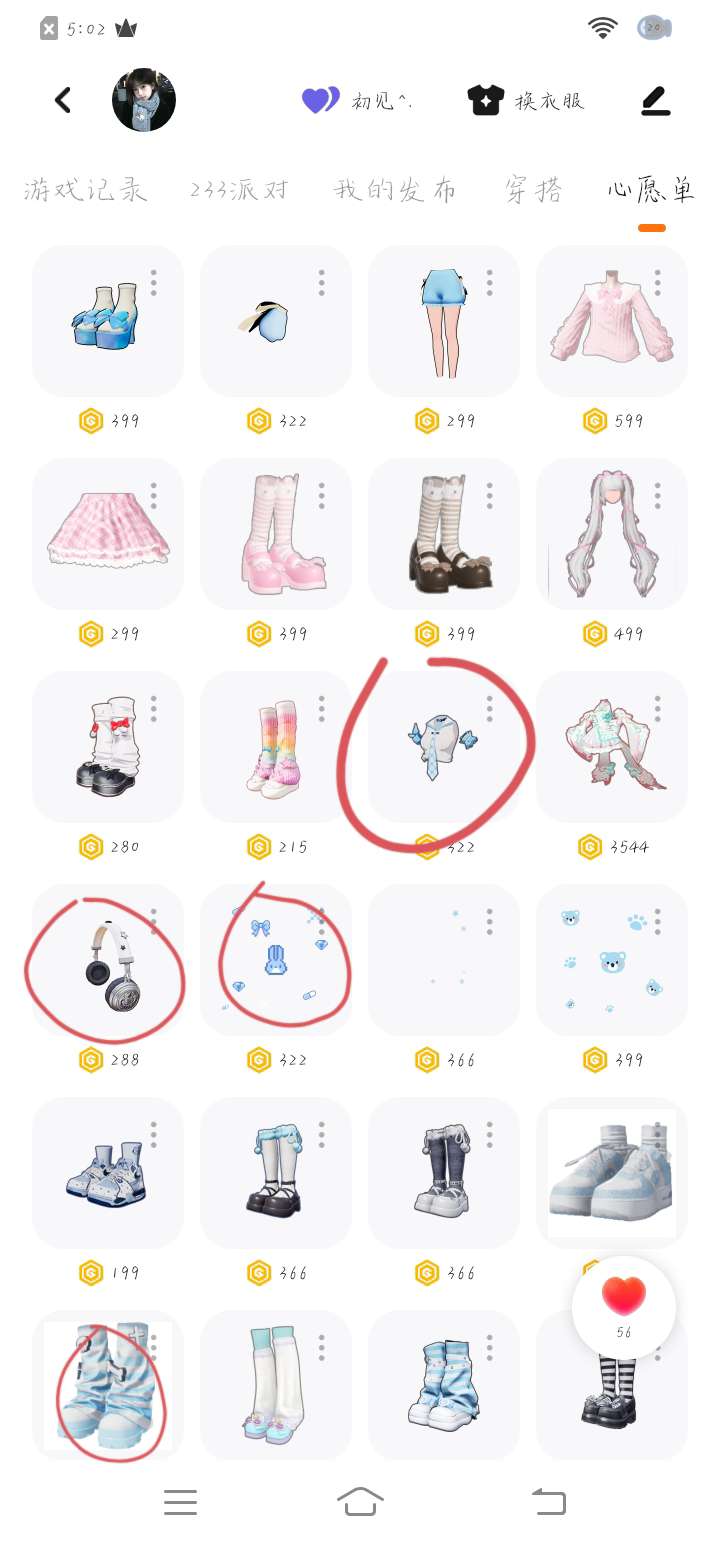
Task: Open options menu on the rainbow leg-warmers card
Action: (x=322, y=709)
